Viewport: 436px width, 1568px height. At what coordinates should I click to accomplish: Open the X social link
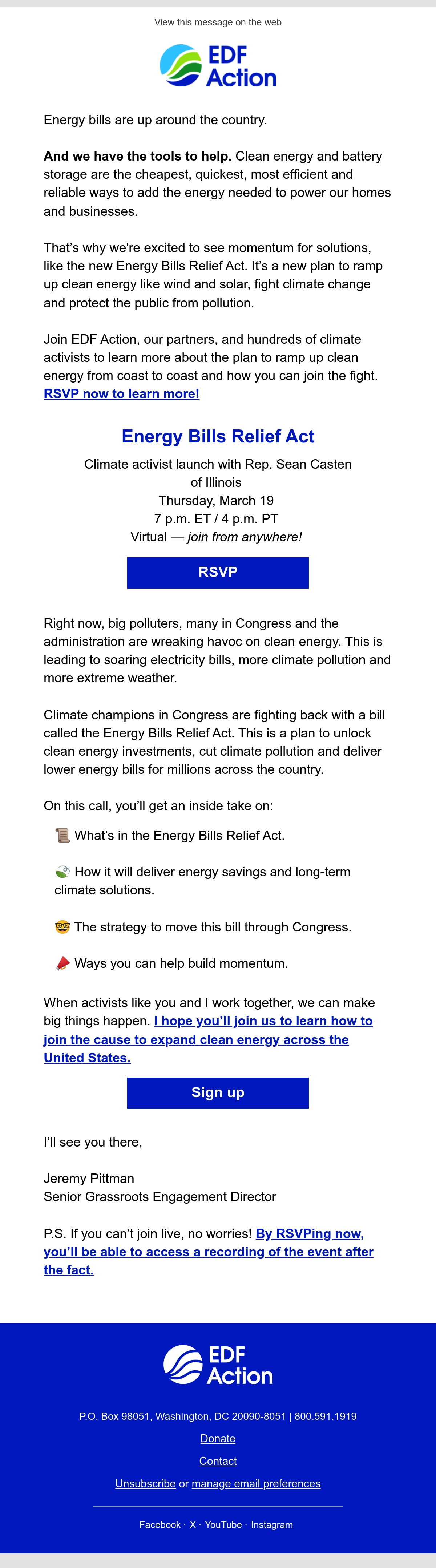193,1525
